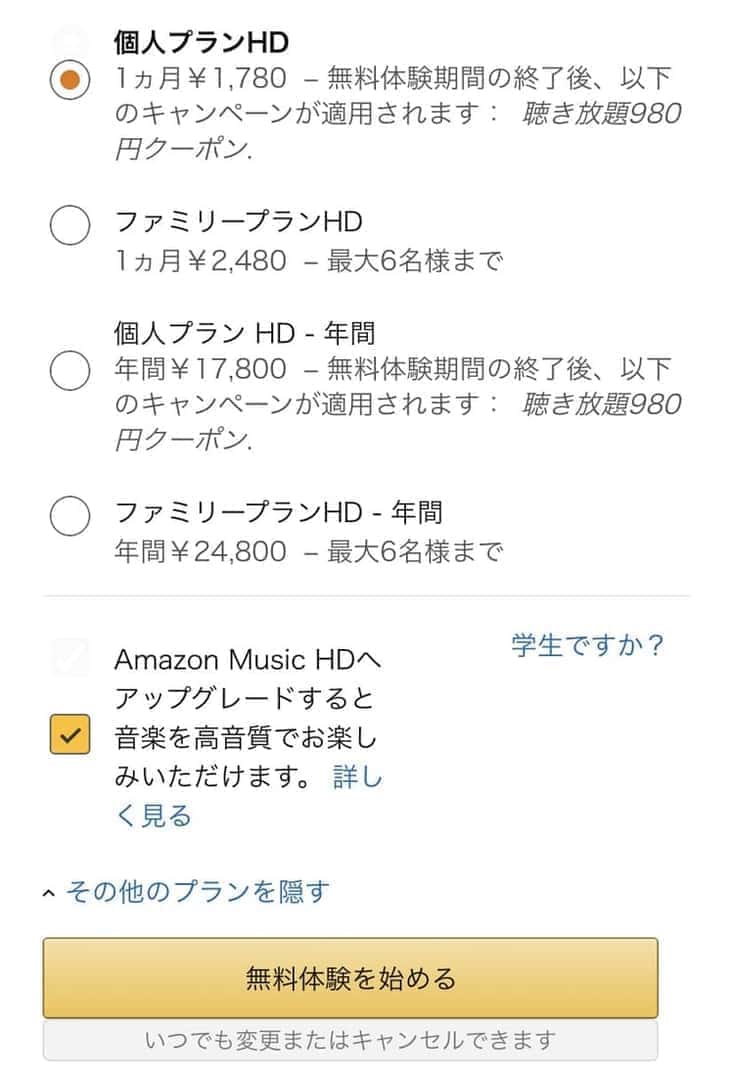Select 個人プラン HD - 年間 plan
Viewport: 734px width, 1080px height.
70,371
